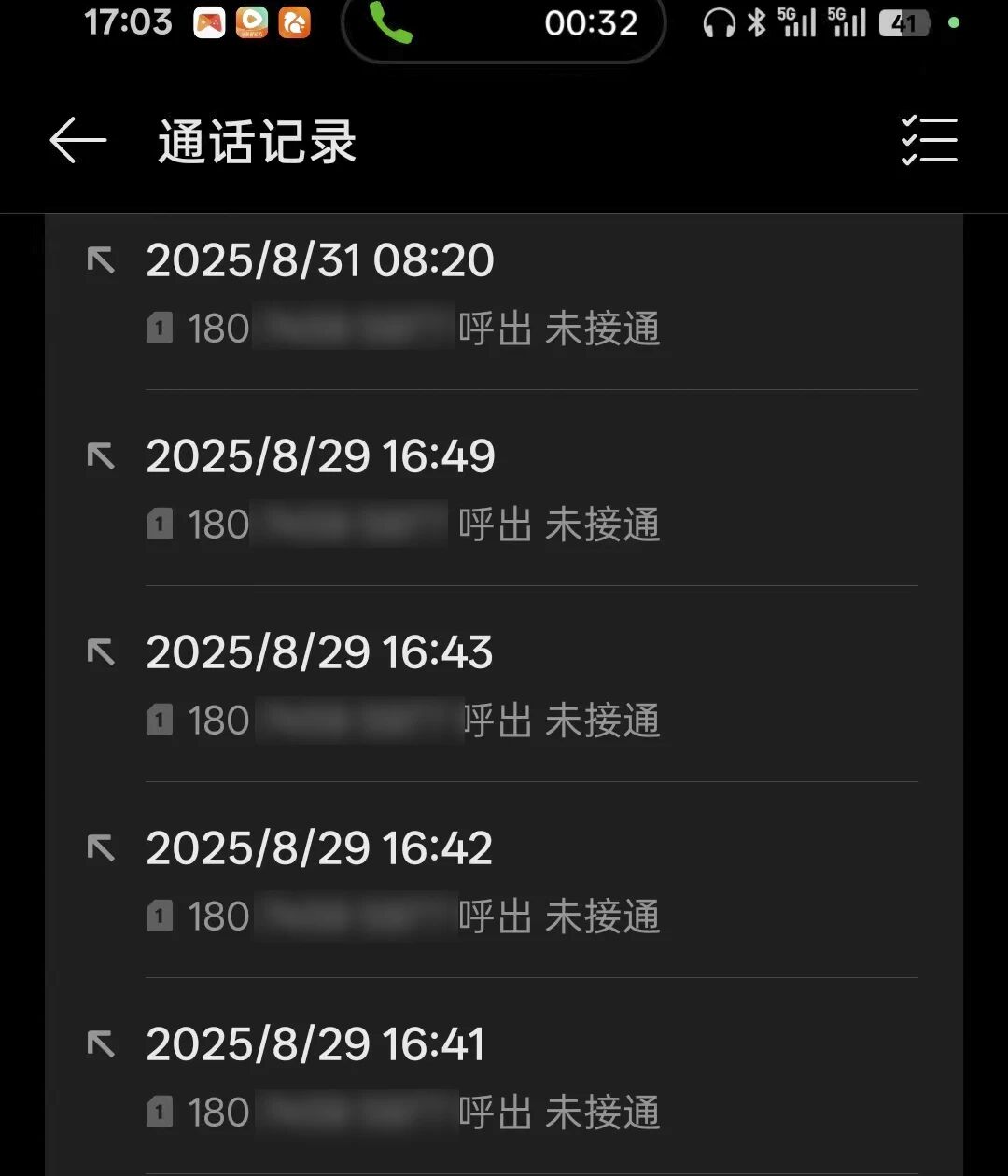
Task: Select the 2025/8/29 16:49 call record
Action: [x=504, y=490]
